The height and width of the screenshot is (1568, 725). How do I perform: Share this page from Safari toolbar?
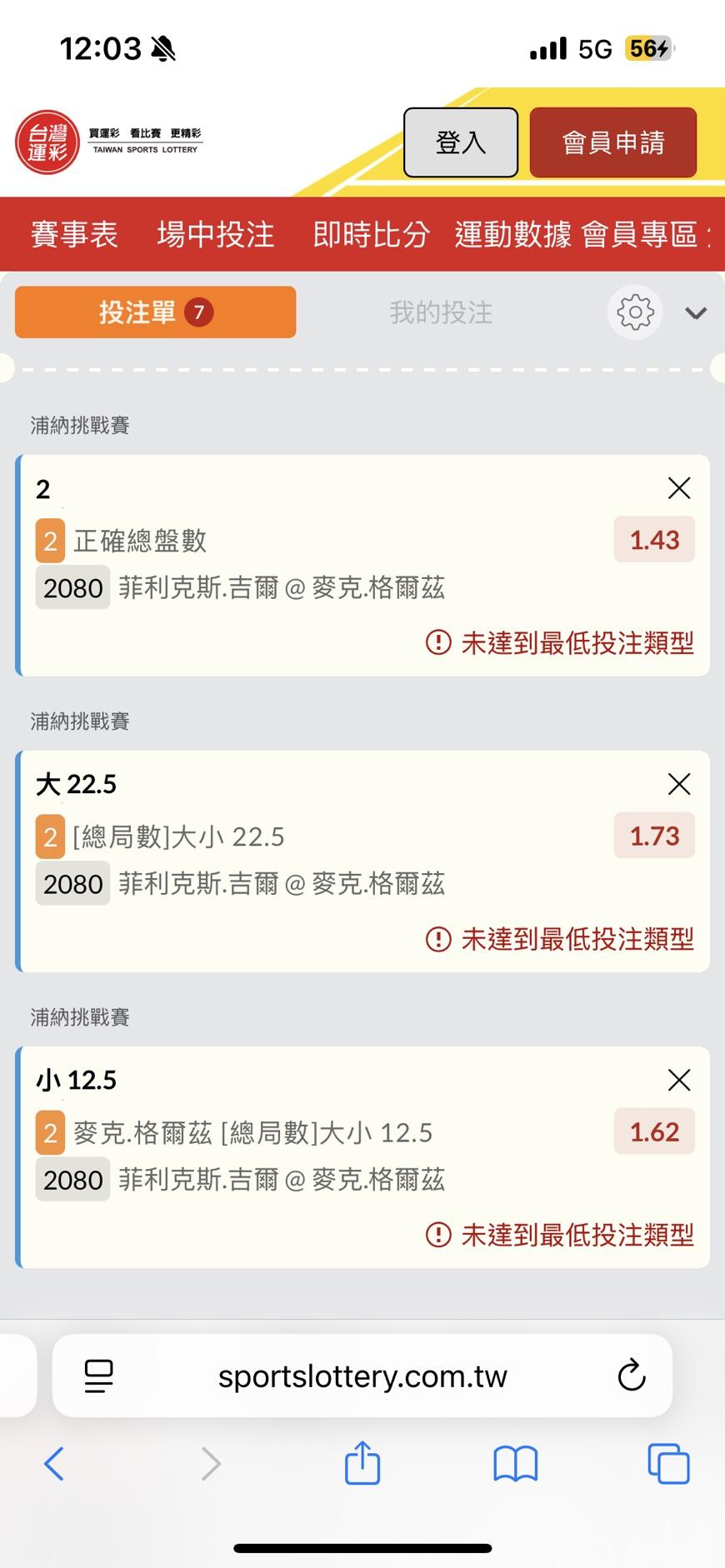coord(362,1463)
